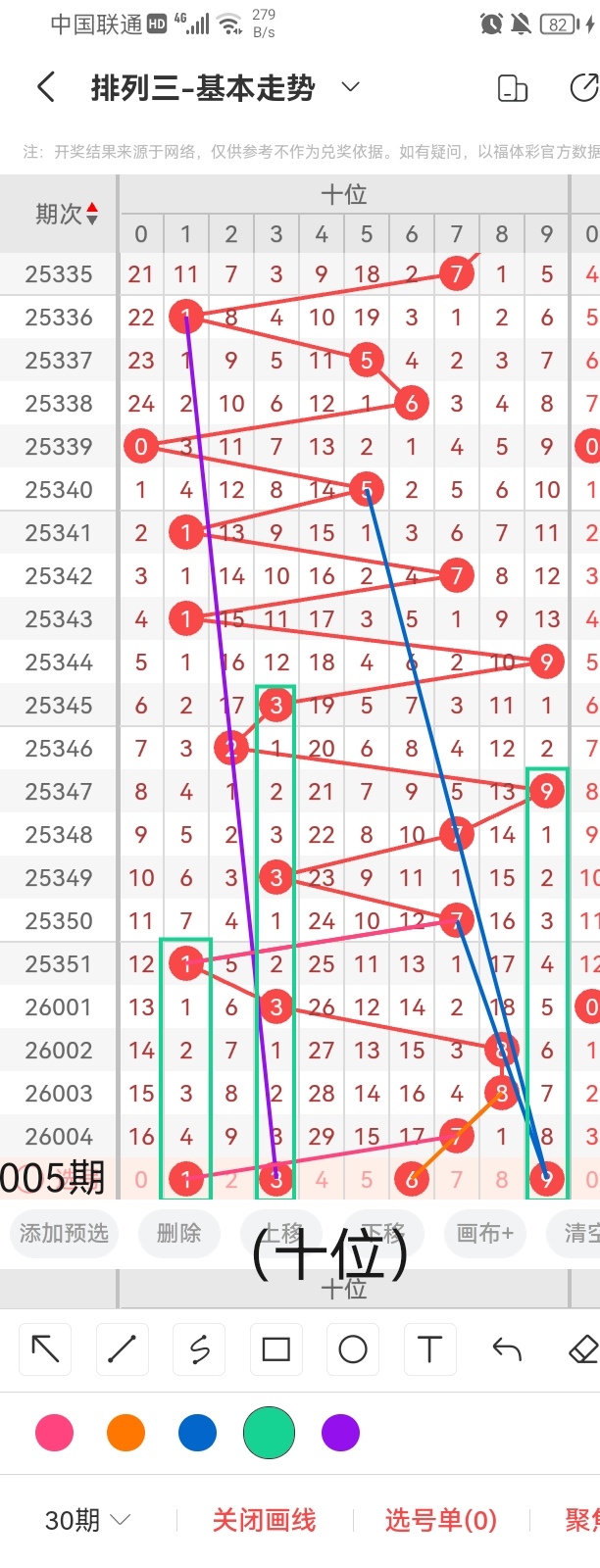Select the text tool

click(429, 1349)
